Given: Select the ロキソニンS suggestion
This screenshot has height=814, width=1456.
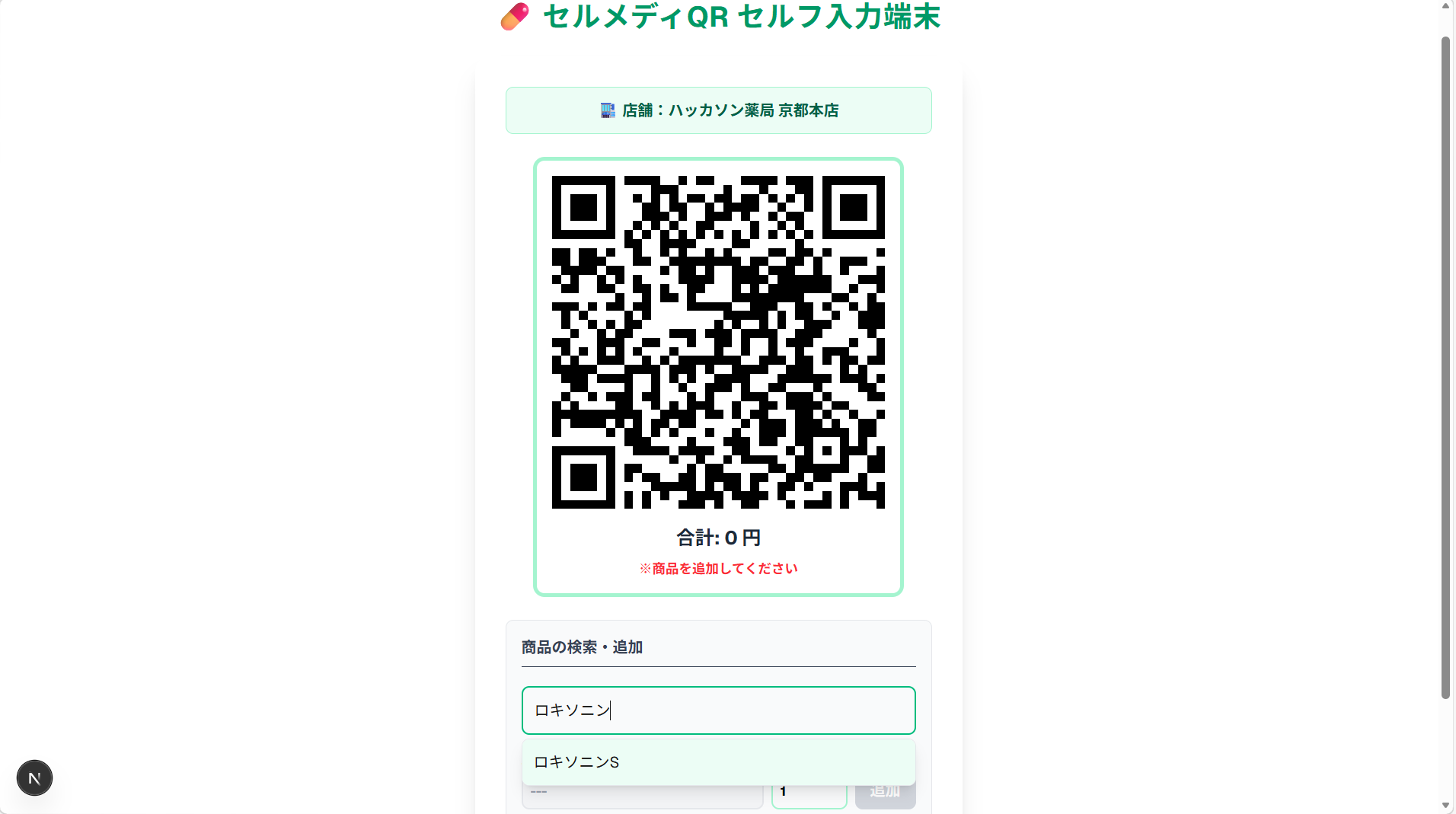Looking at the screenshot, I should (x=718, y=761).
